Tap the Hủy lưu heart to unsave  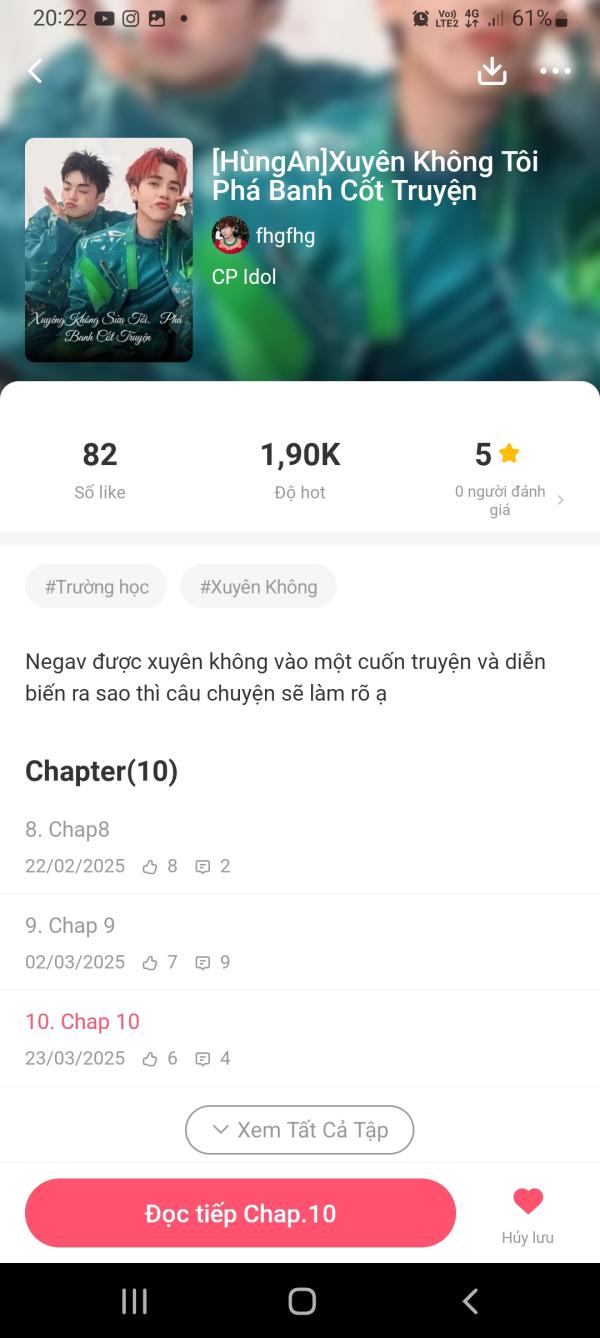pos(528,1212)
